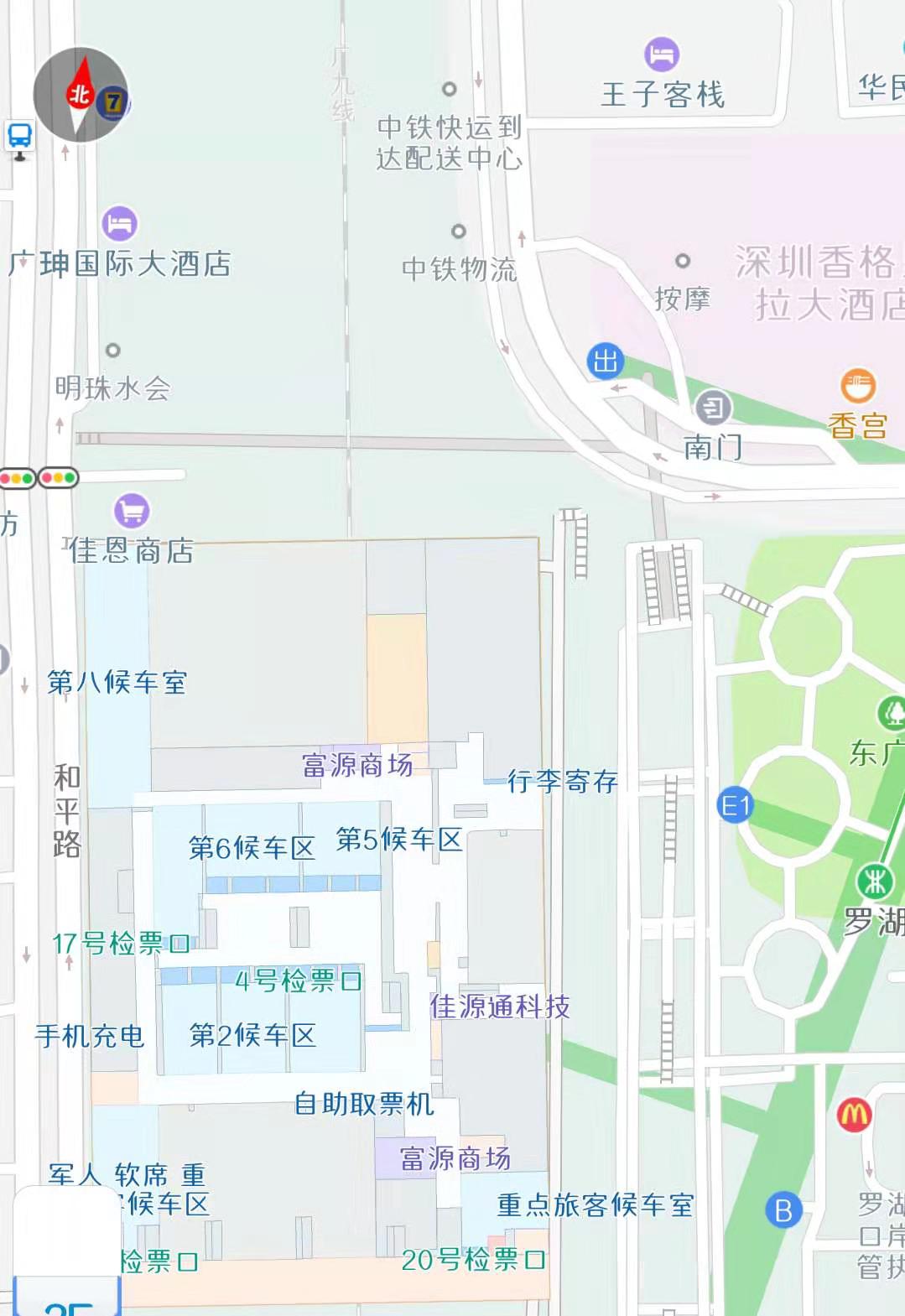Open the McDonald's marker
905x1316 pixels.
(x=854, y=1115)
